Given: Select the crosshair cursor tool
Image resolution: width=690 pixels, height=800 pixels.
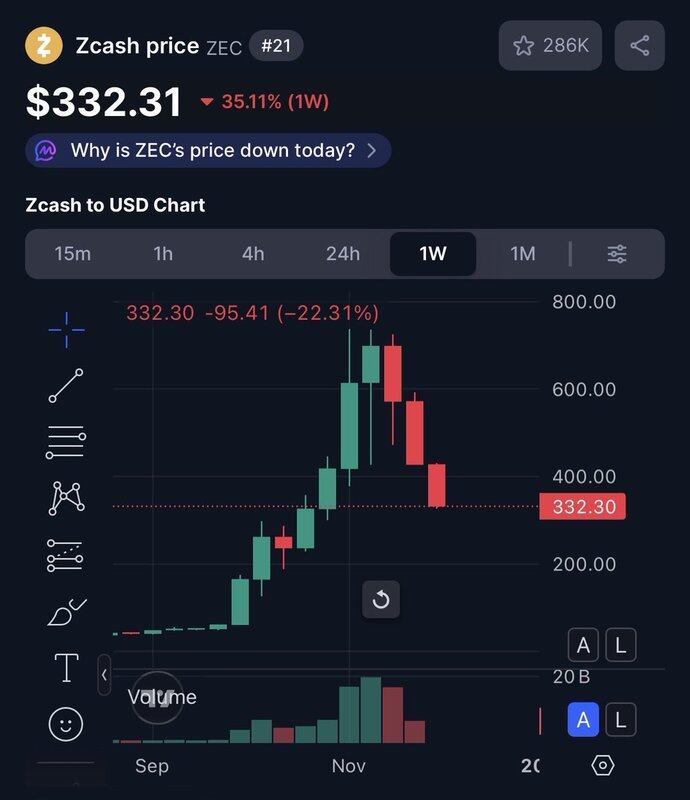Looking at the screenshot, I should point(66,329).
